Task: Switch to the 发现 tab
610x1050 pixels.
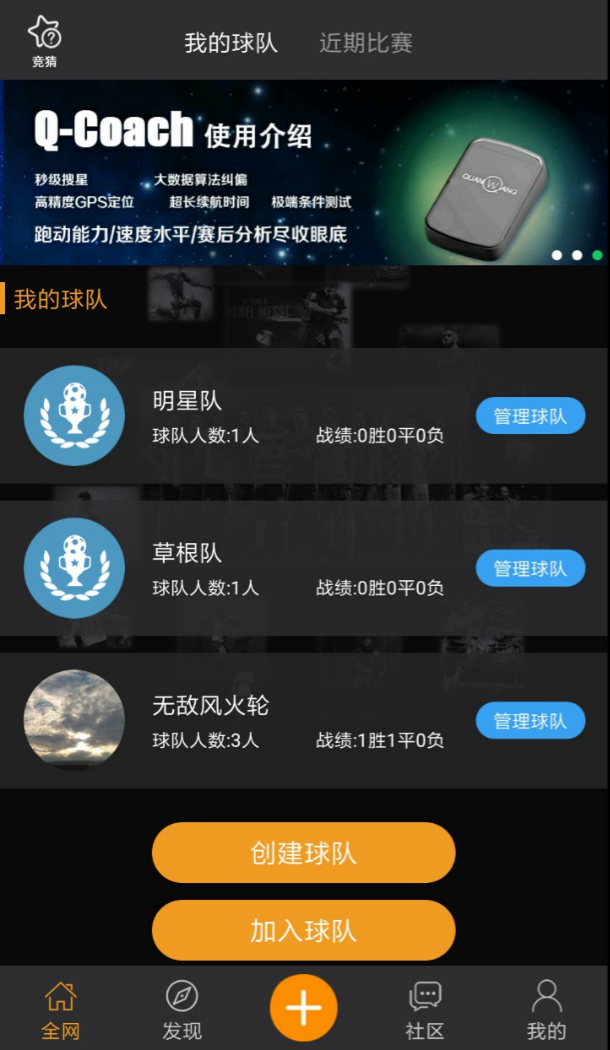Action: tap(182, 1009)
